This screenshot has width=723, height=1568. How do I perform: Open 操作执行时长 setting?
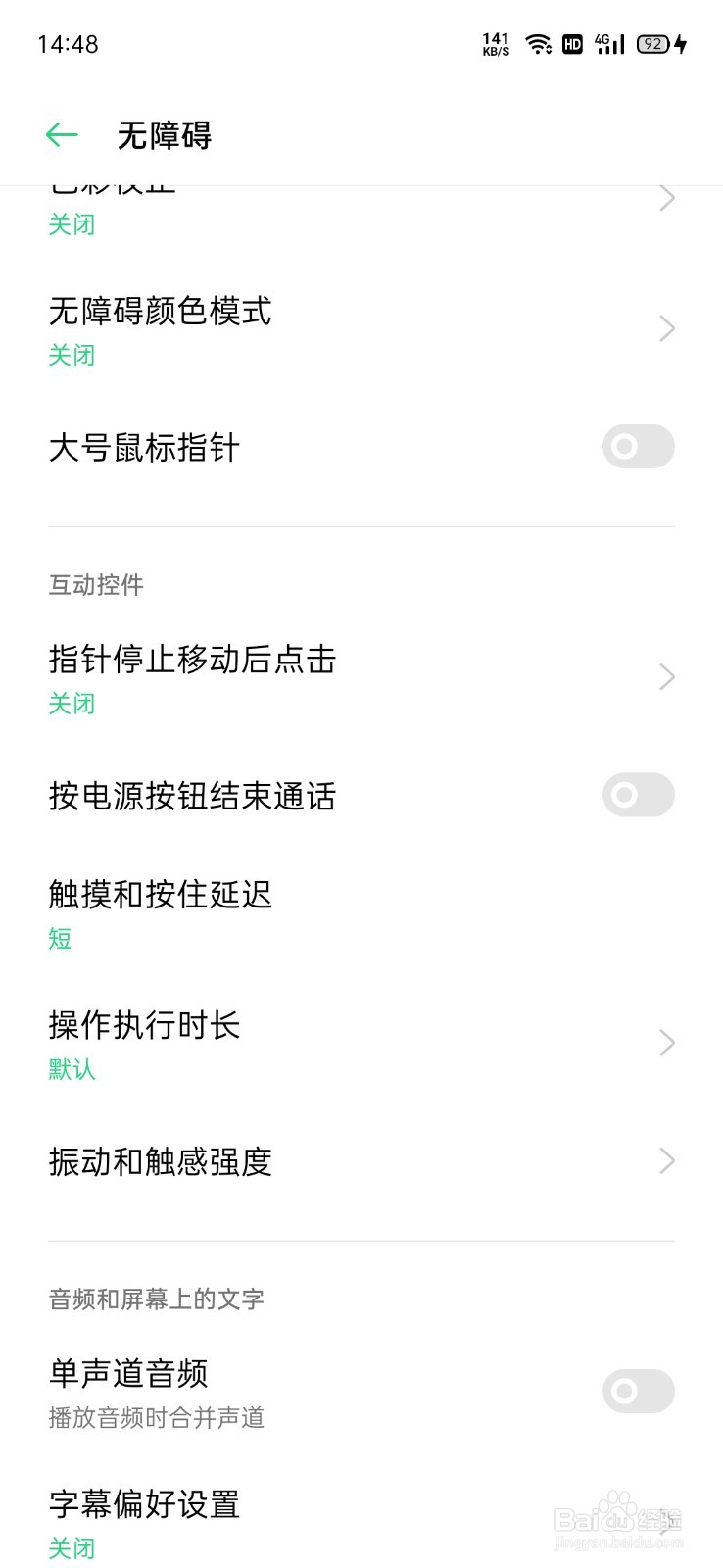[x=361, y=1044]
